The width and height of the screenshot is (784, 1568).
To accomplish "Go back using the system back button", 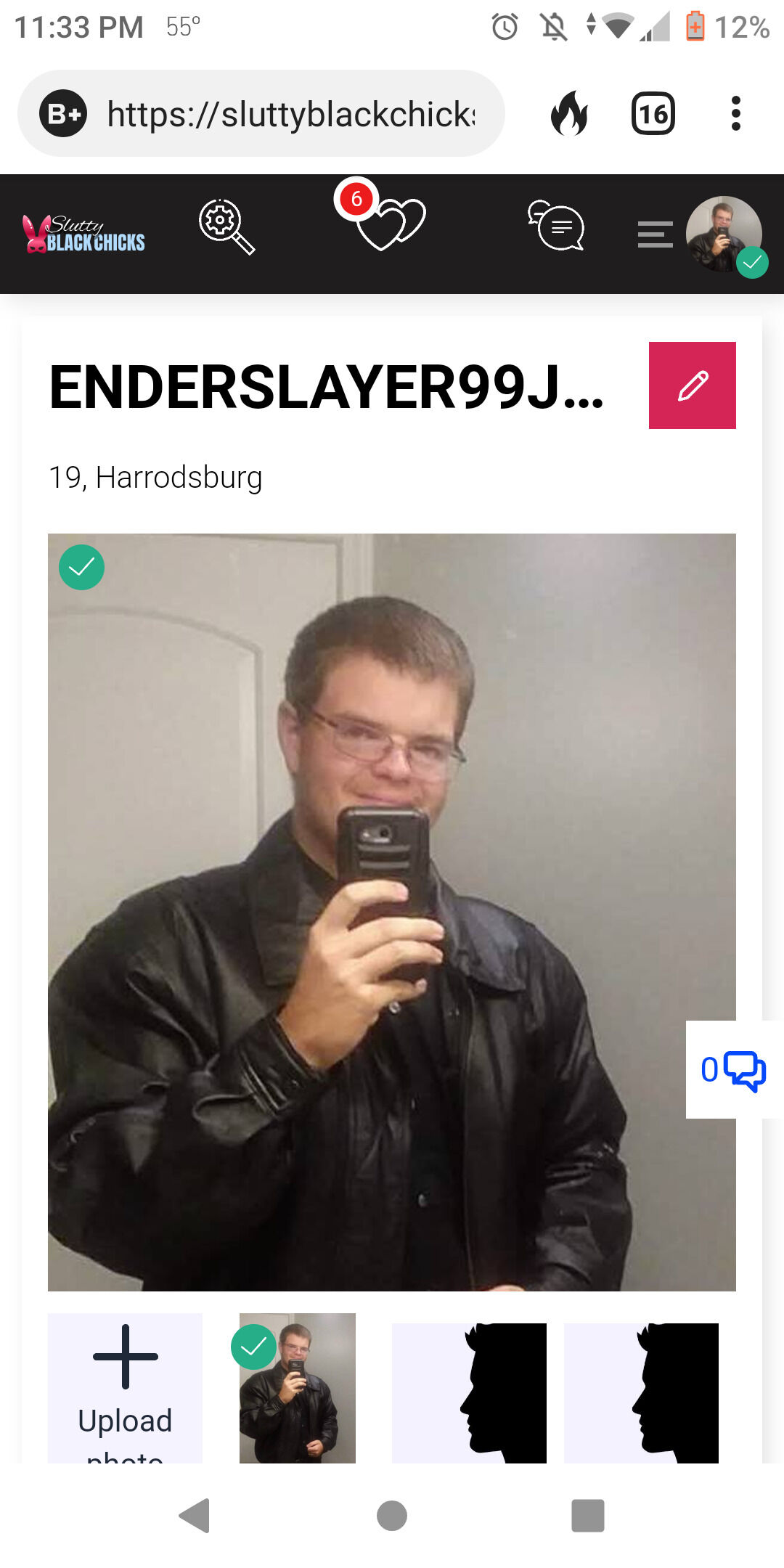I will (195, 1515).
